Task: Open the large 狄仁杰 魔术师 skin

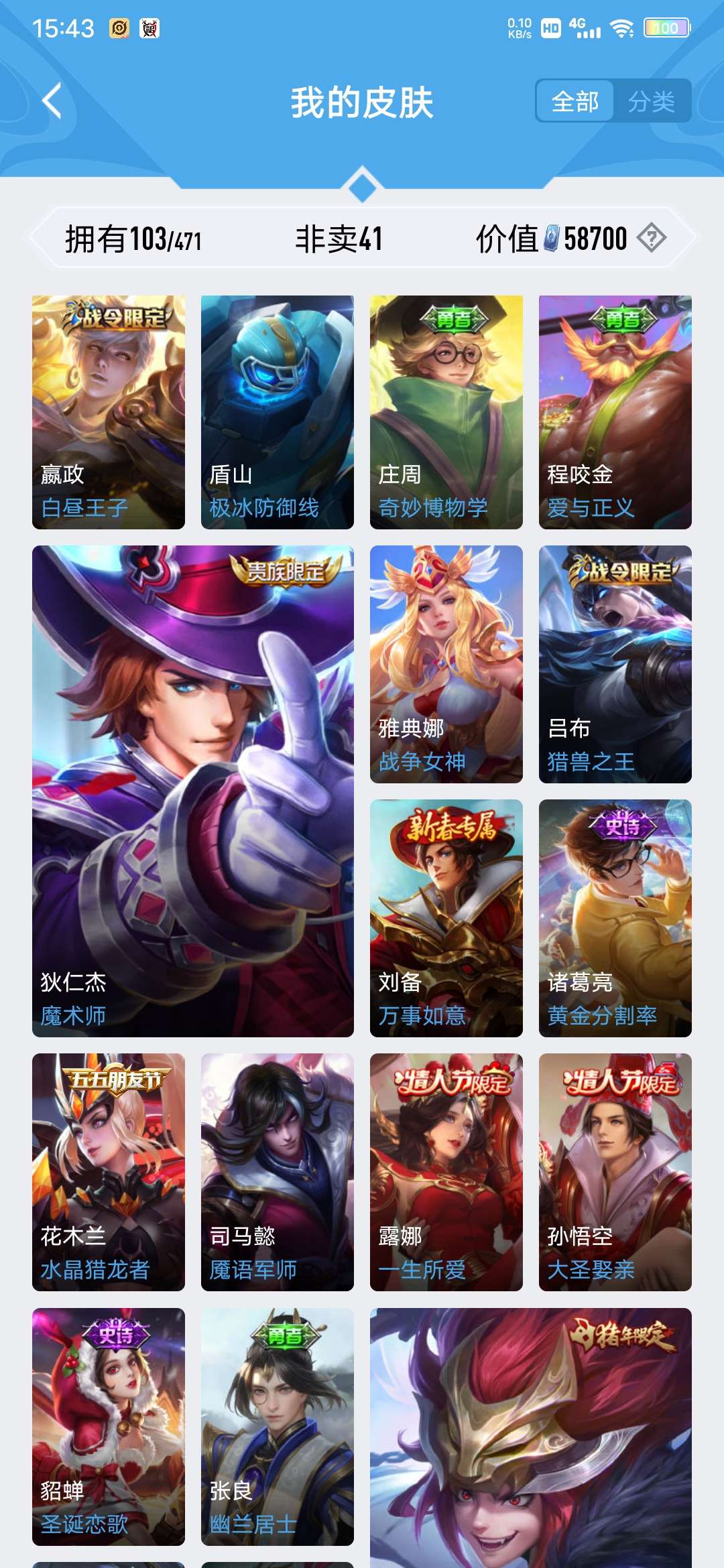Action: [193, 791]
